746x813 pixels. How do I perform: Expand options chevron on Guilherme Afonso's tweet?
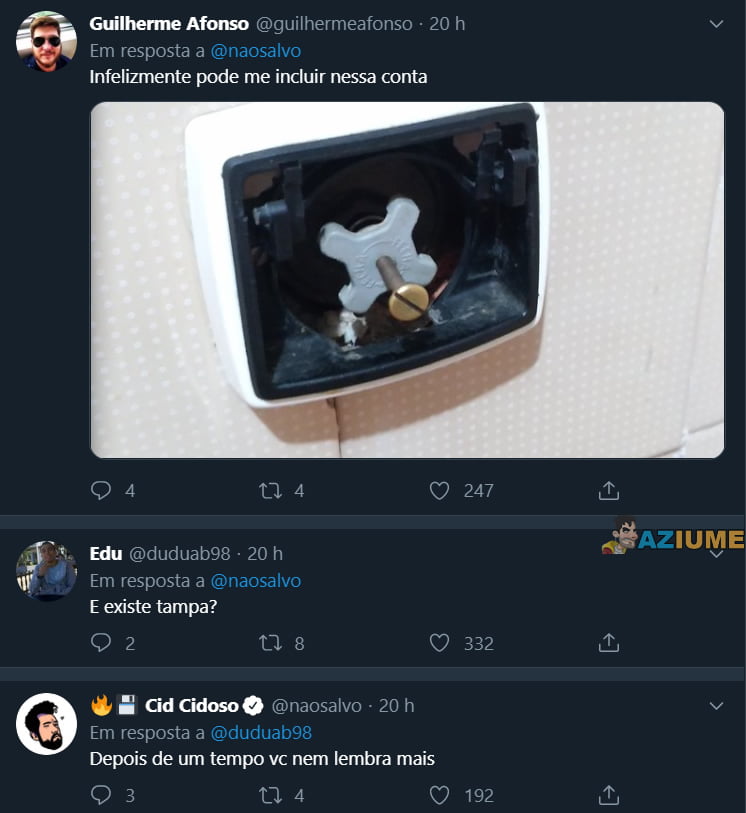[716, 23]
